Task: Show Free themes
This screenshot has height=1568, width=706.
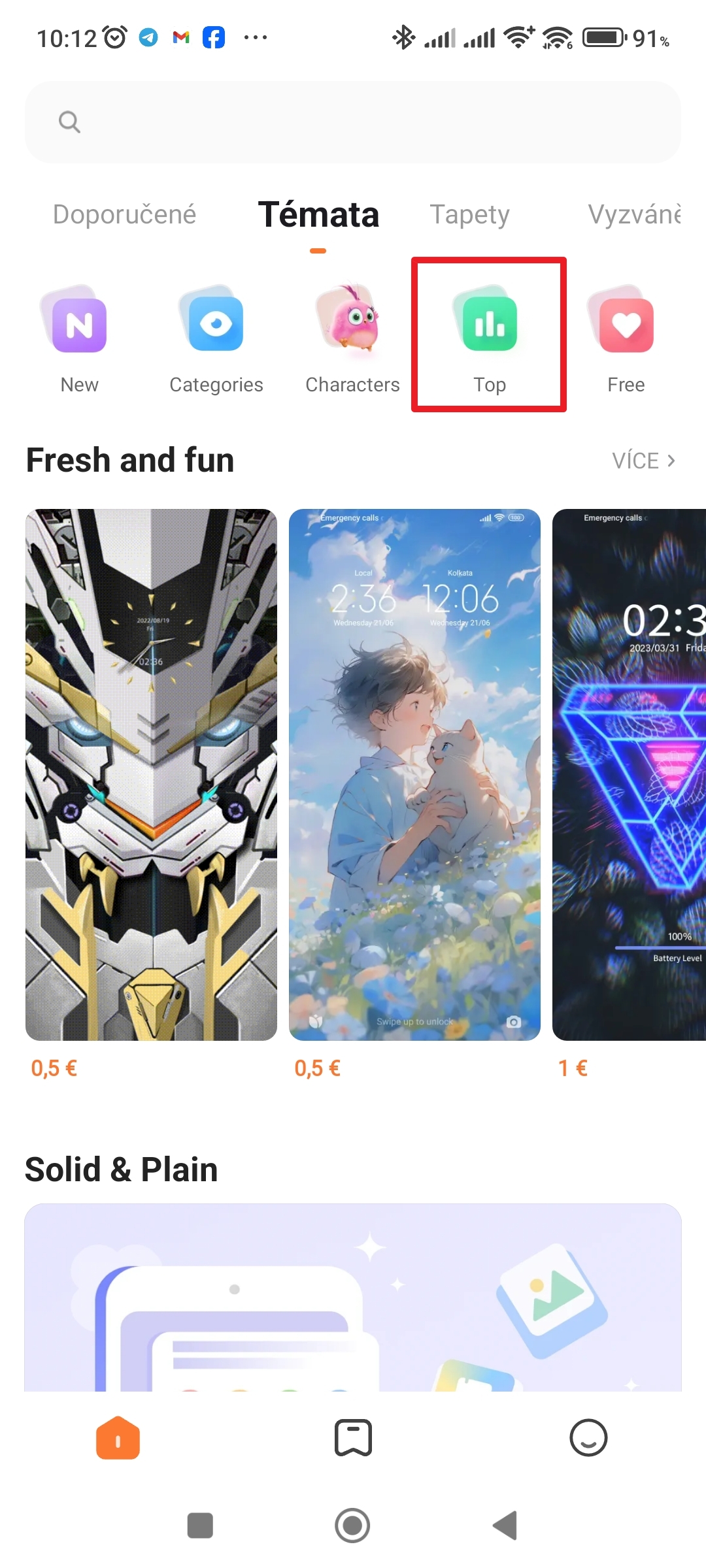Action: tap(626, 340)
